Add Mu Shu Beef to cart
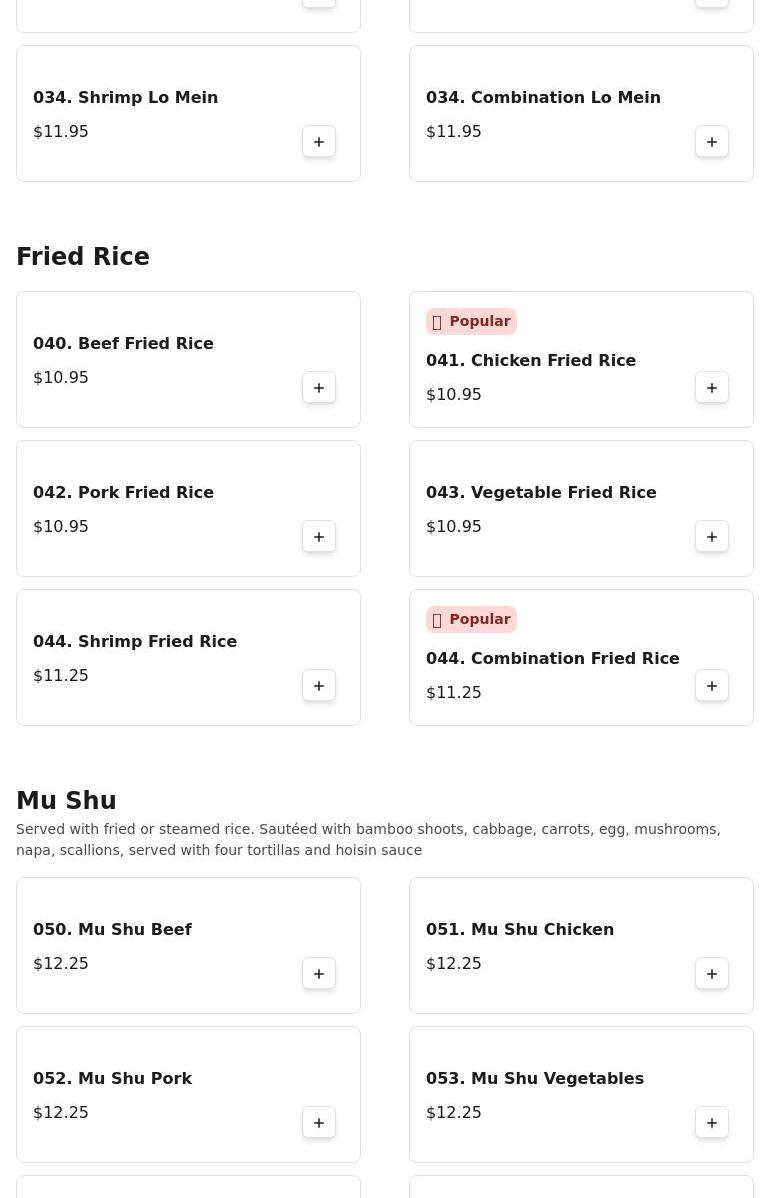The width and height of the screenshot is (770, 1198). click(319, 974)
